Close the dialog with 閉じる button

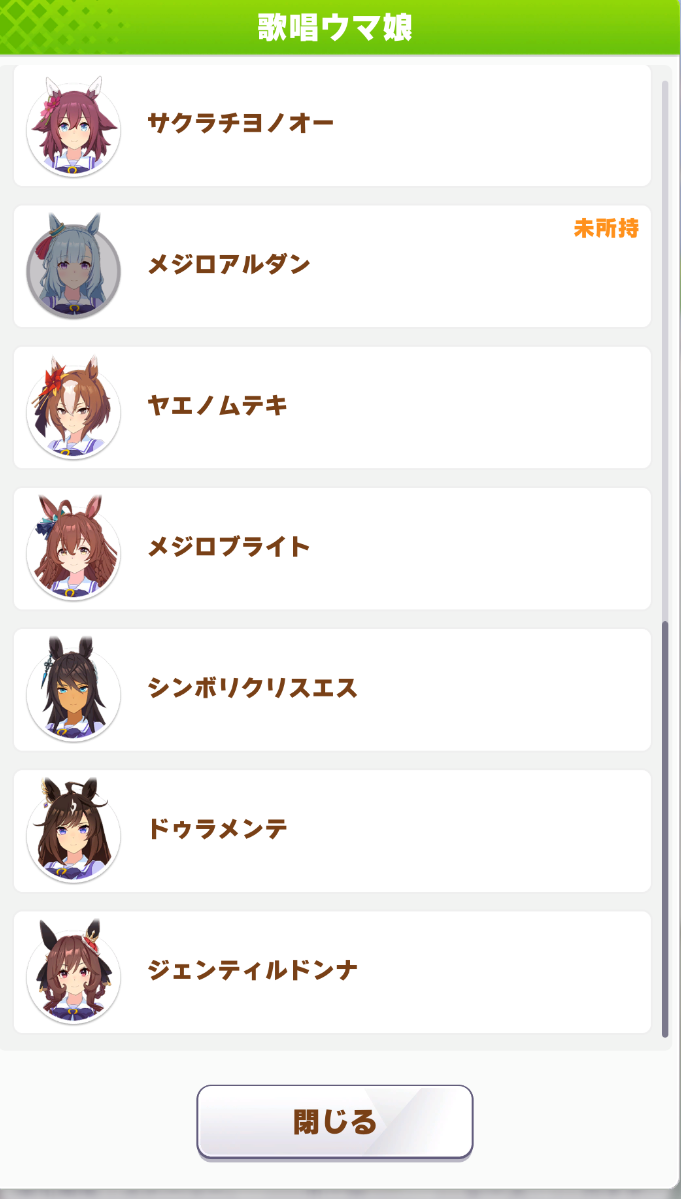[x=335, y=1121]
